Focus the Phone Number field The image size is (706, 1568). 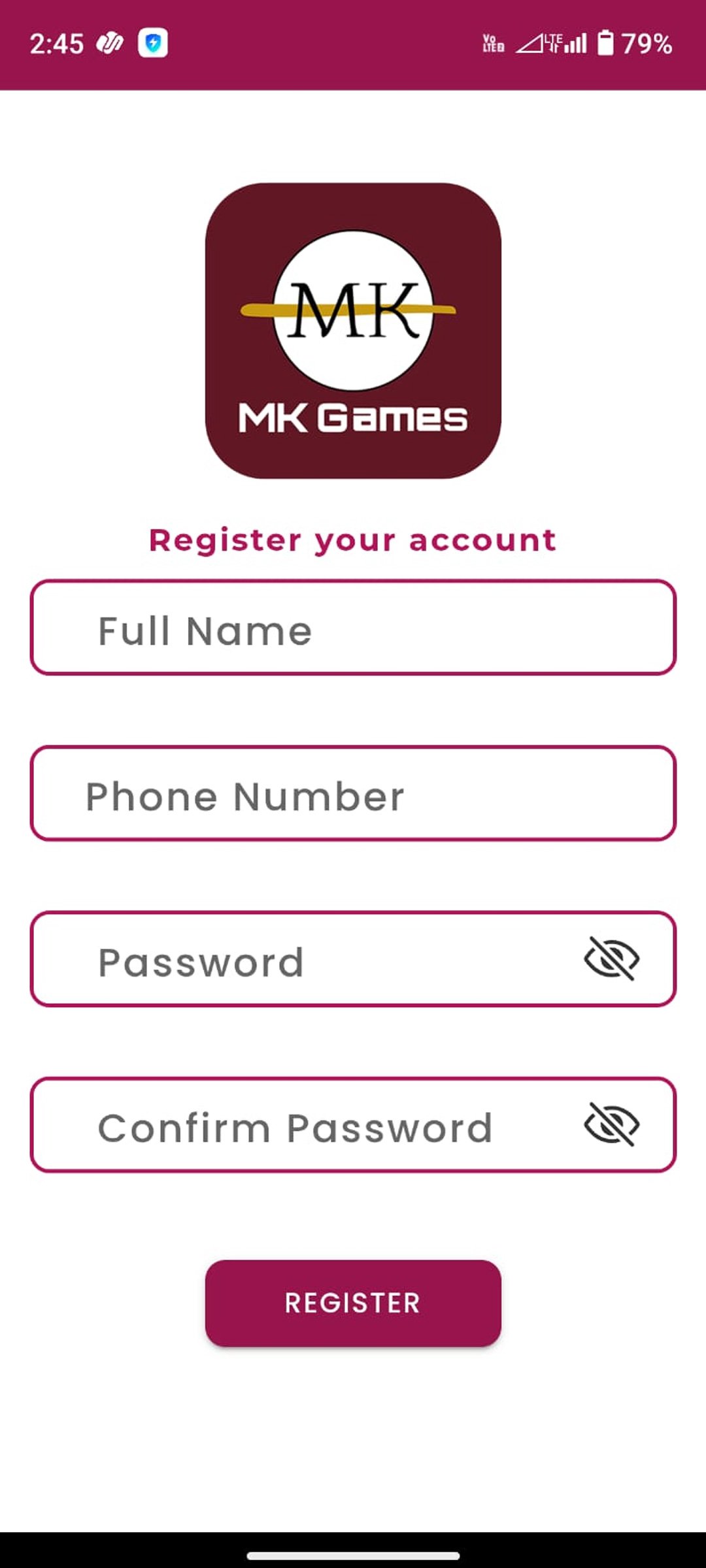[x=353, y=794]
